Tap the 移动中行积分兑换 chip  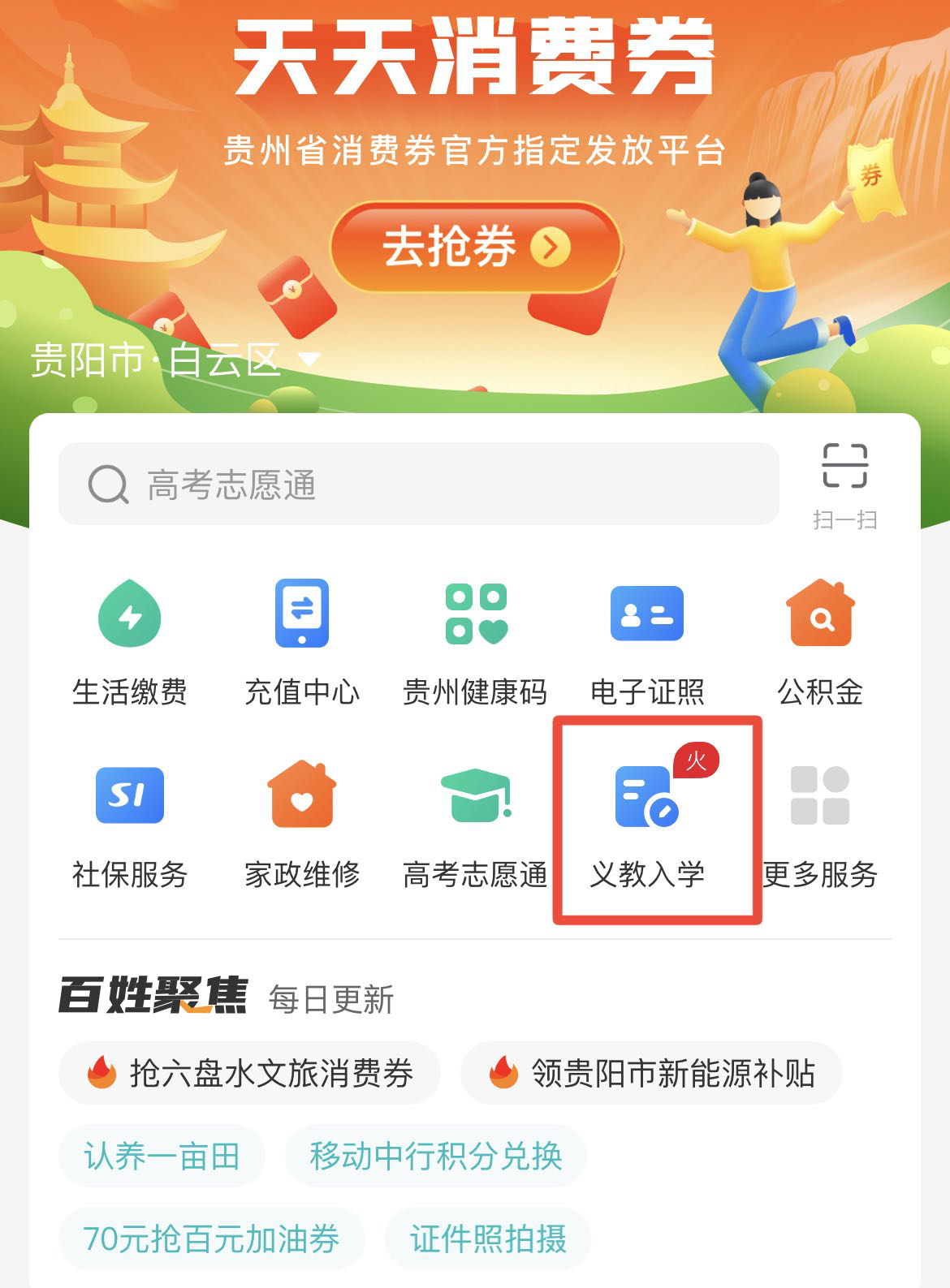pos(435,1156)
